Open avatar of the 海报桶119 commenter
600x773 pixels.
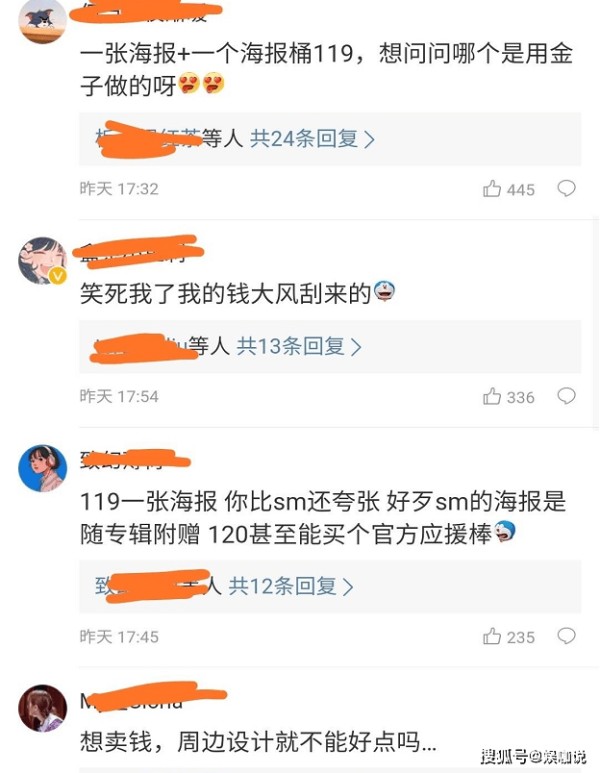(x=42, y=21)
